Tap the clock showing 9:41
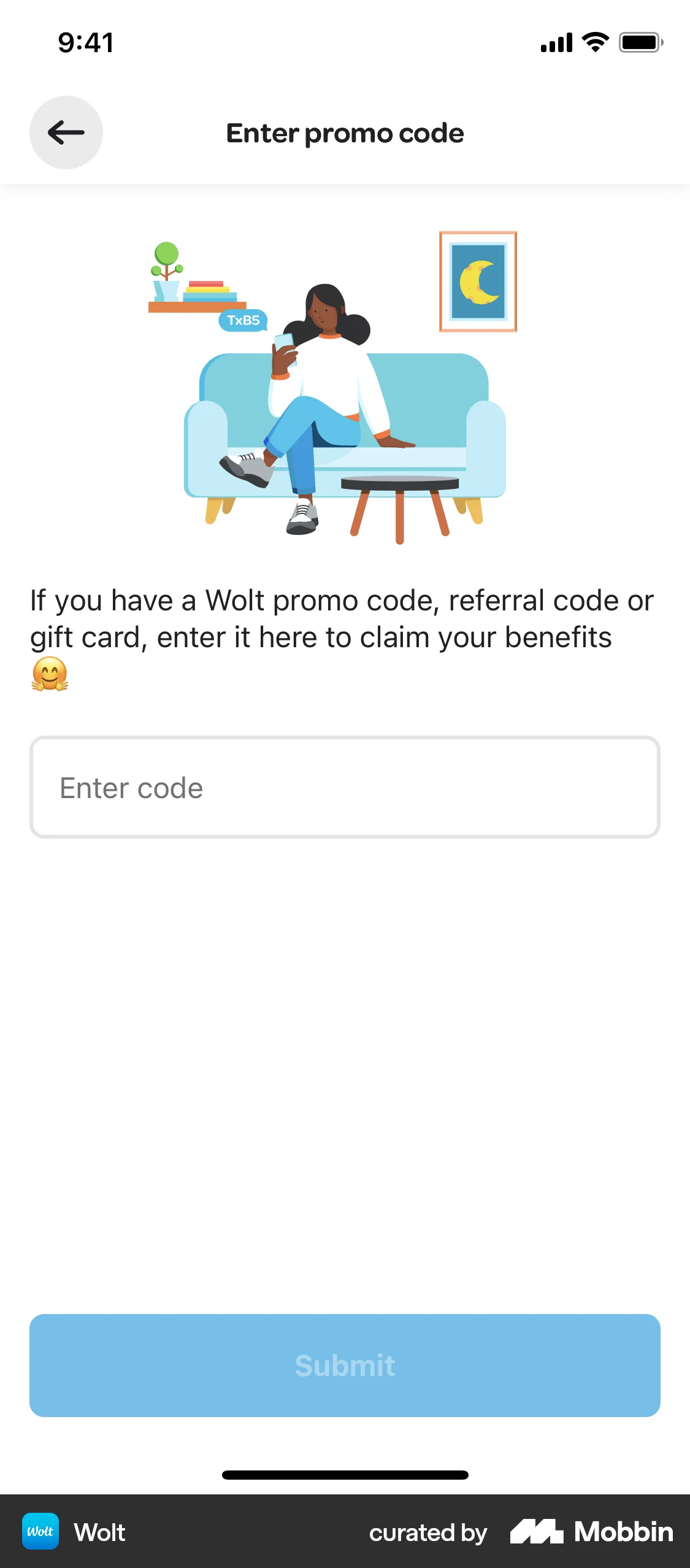690x1568 pixels. tap(83, 42)
